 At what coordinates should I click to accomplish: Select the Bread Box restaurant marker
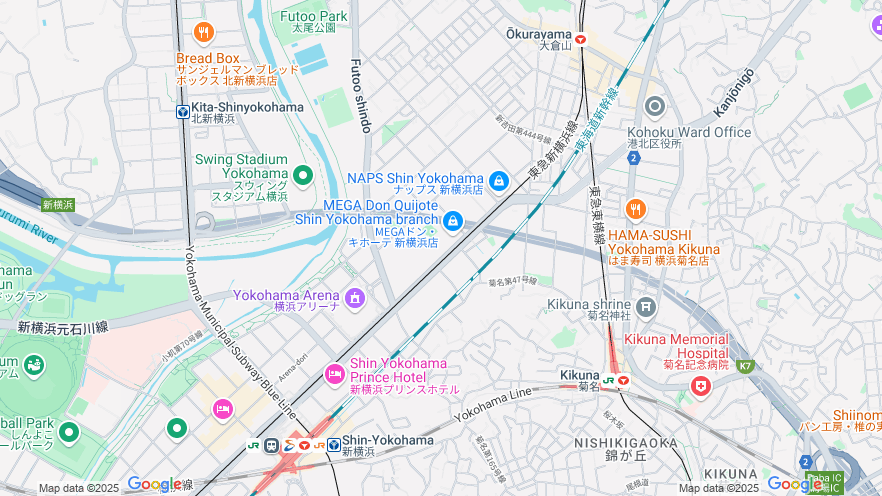point(204,33)
